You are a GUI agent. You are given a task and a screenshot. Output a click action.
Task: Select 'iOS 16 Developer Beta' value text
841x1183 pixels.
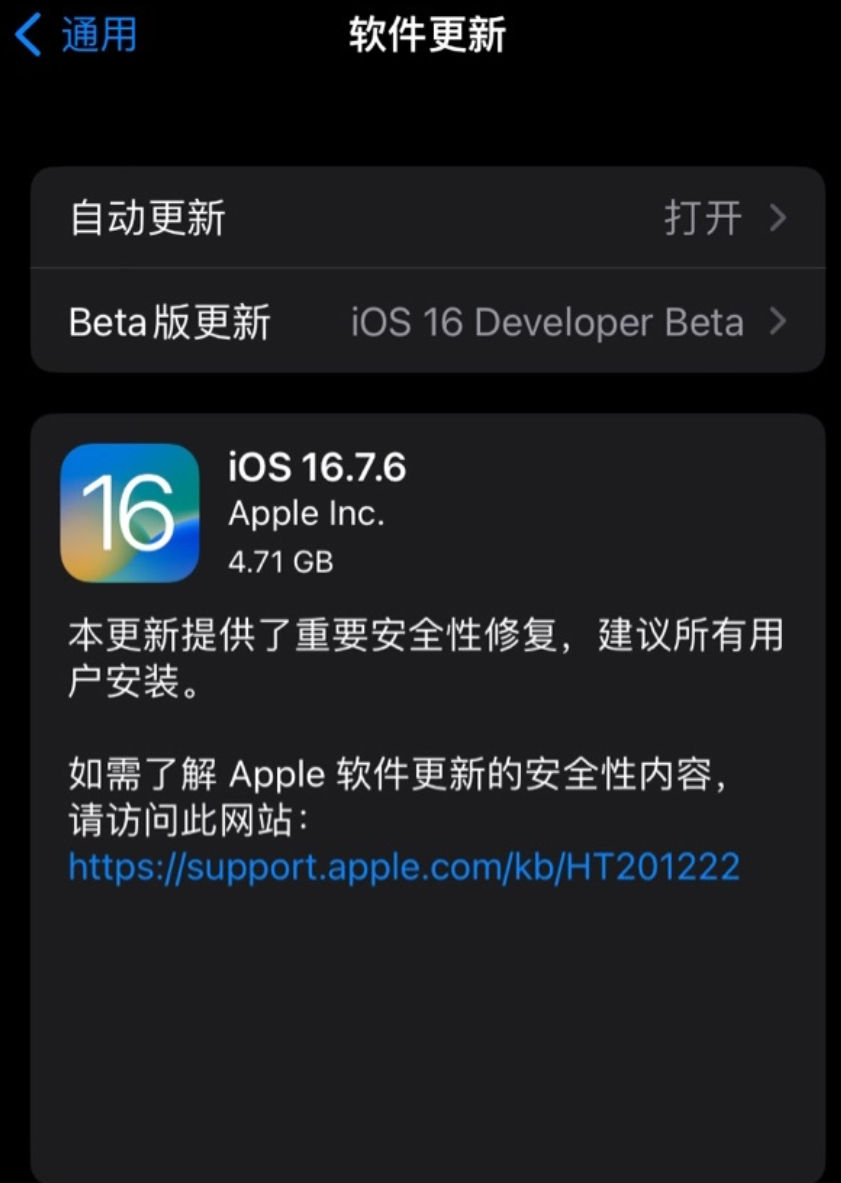[546, 323]
